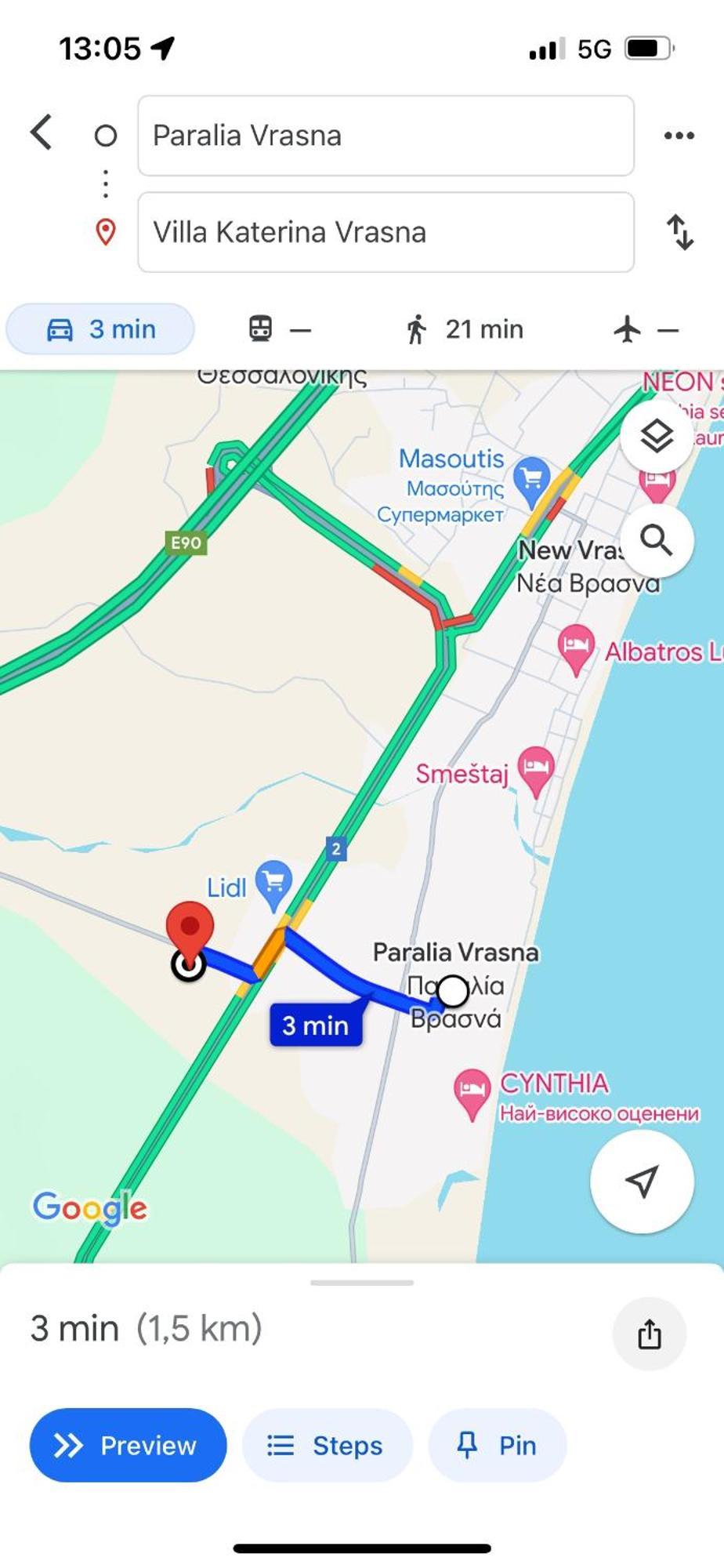Select driving mode, 3 min

[101, 329]
